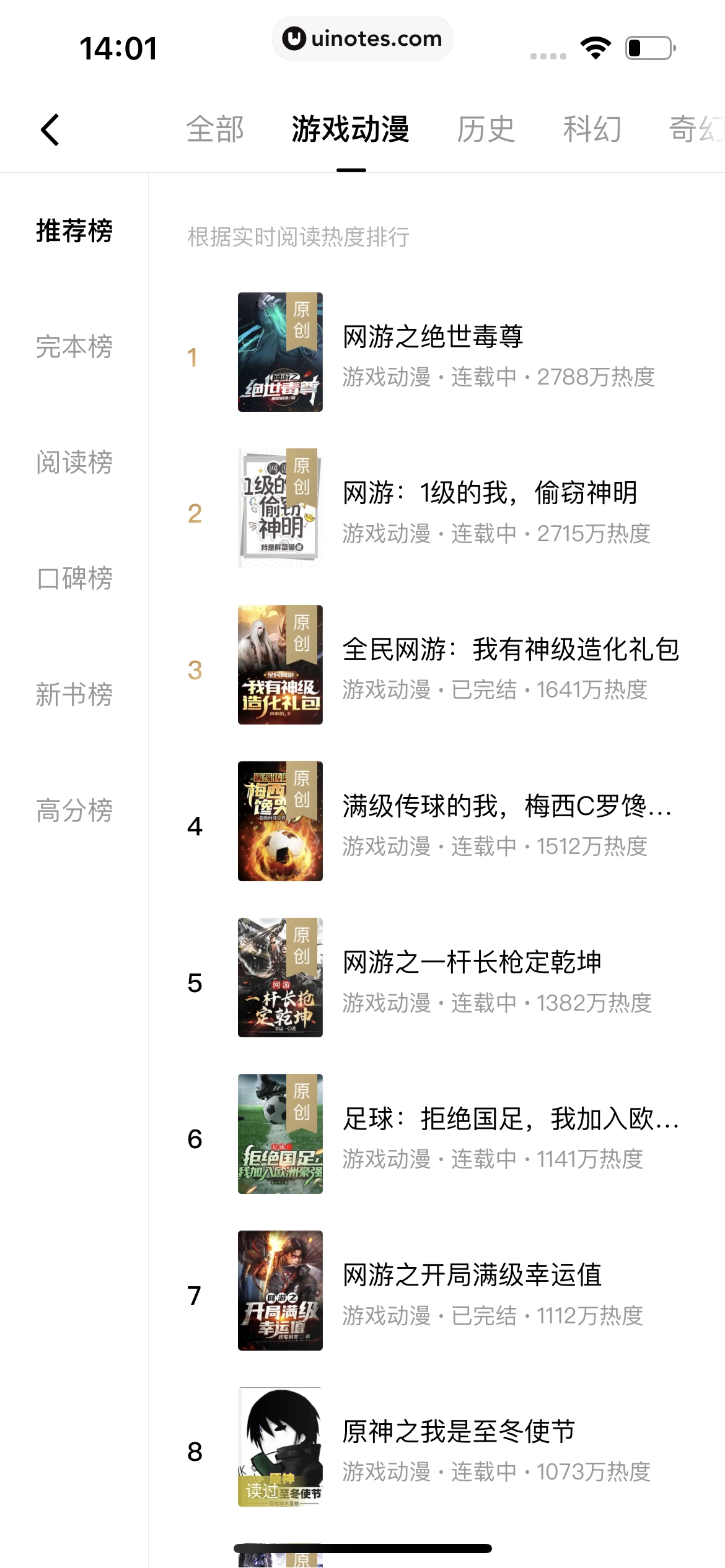View the 高分榜 ranking
This screenshot has width=725, height=1568.
tap(74, 810)
